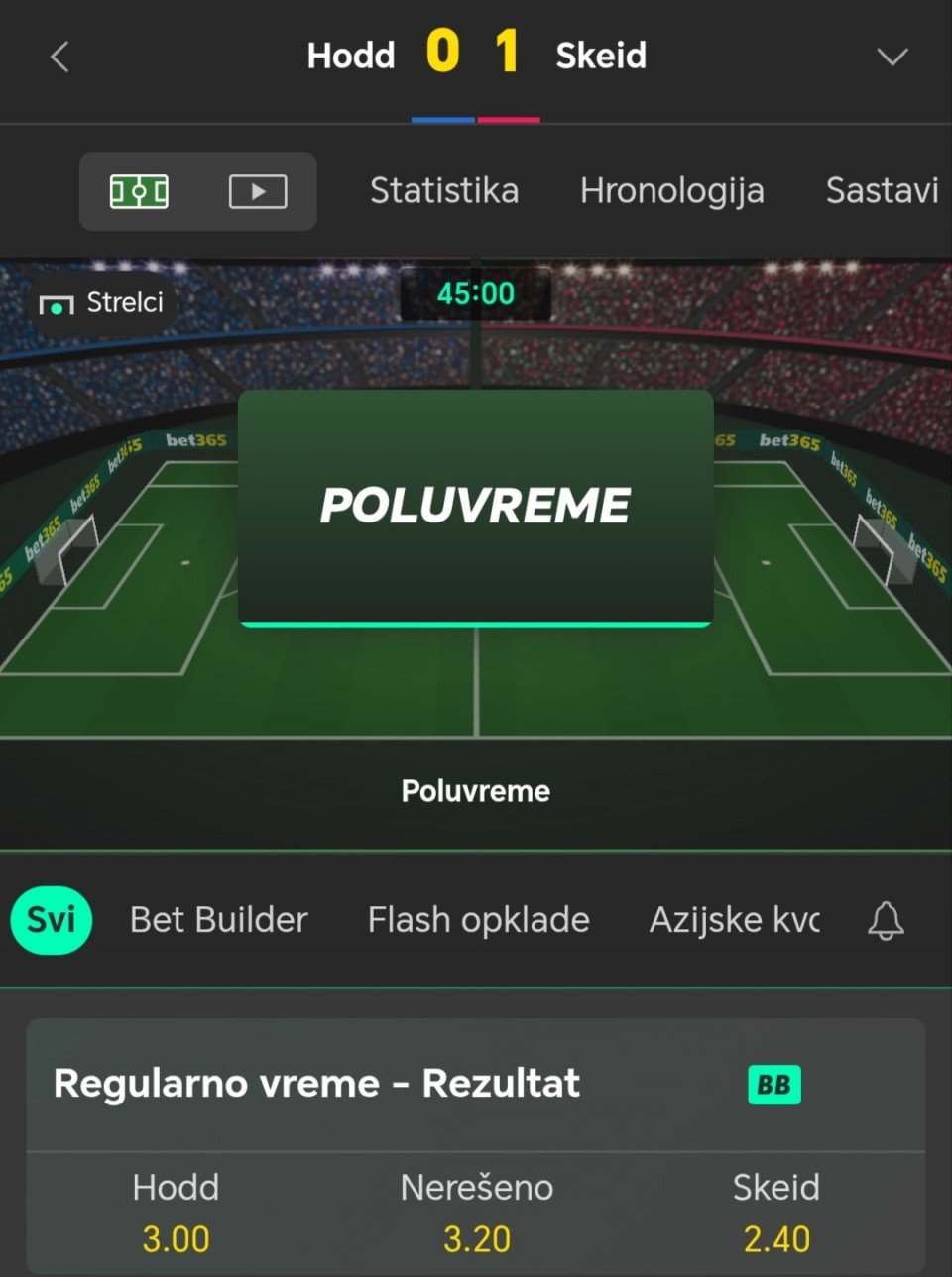Open the match notifications bell
Viewport: 952px width, 1277px height.
[886, 921]
